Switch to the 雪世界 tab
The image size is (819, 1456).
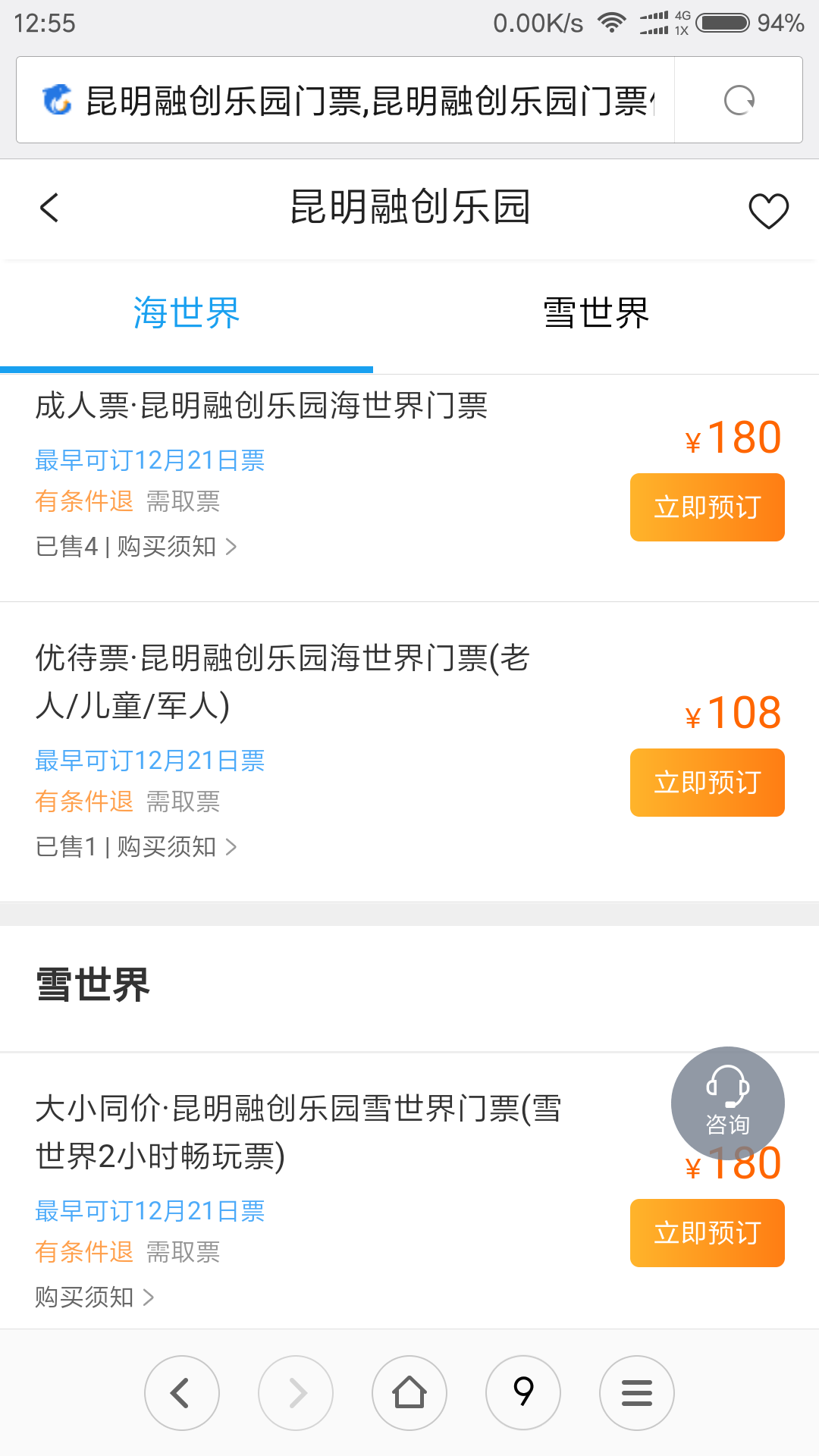(596, 313)
